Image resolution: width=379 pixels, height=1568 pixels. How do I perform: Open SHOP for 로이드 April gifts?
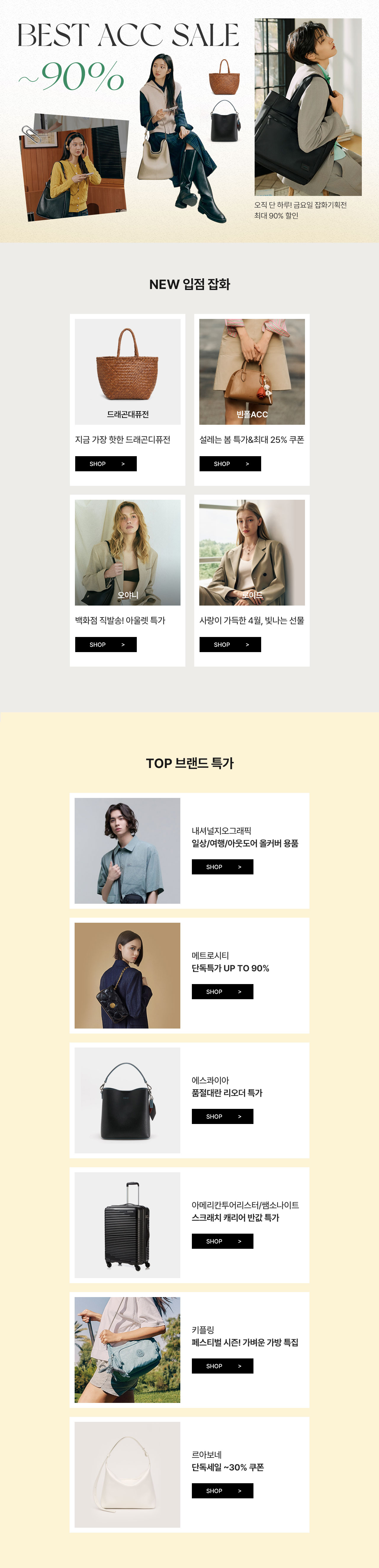click(x=230, y=645)
